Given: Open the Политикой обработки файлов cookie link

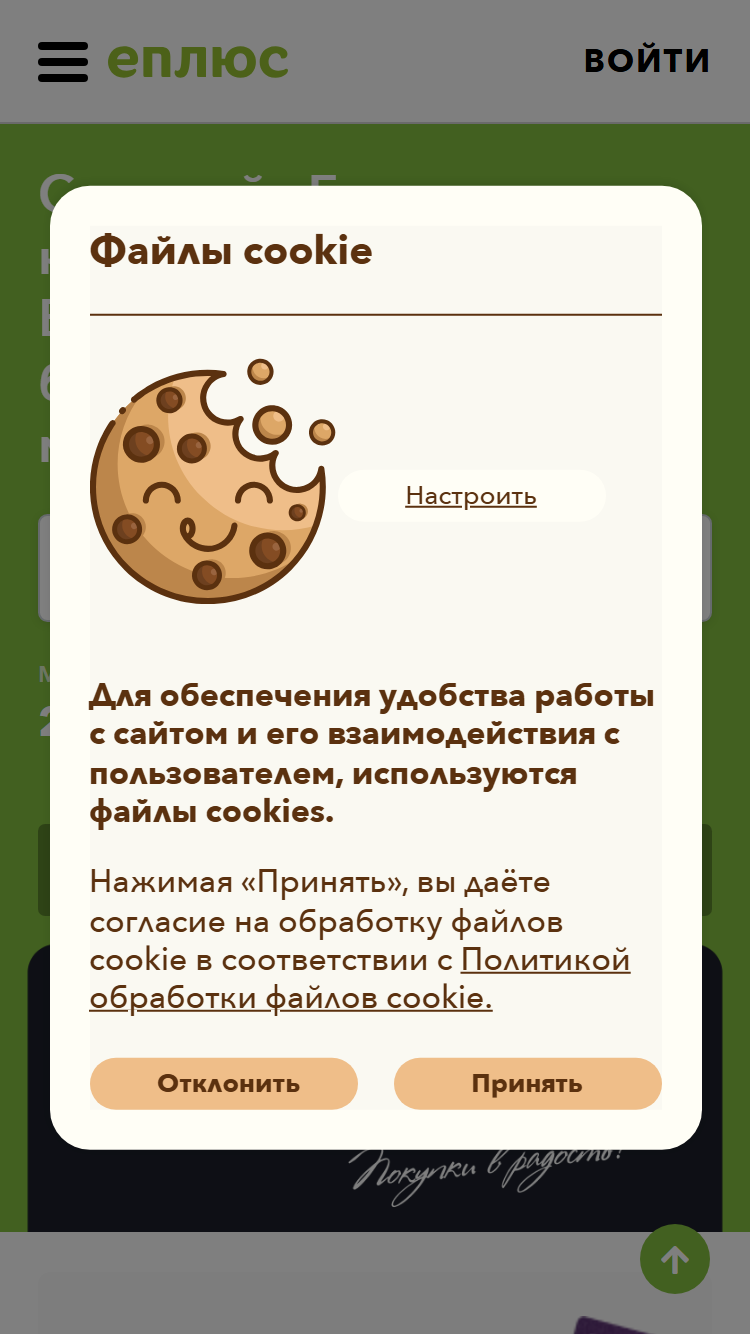Looking at the screenshot, I should [360, 979].
